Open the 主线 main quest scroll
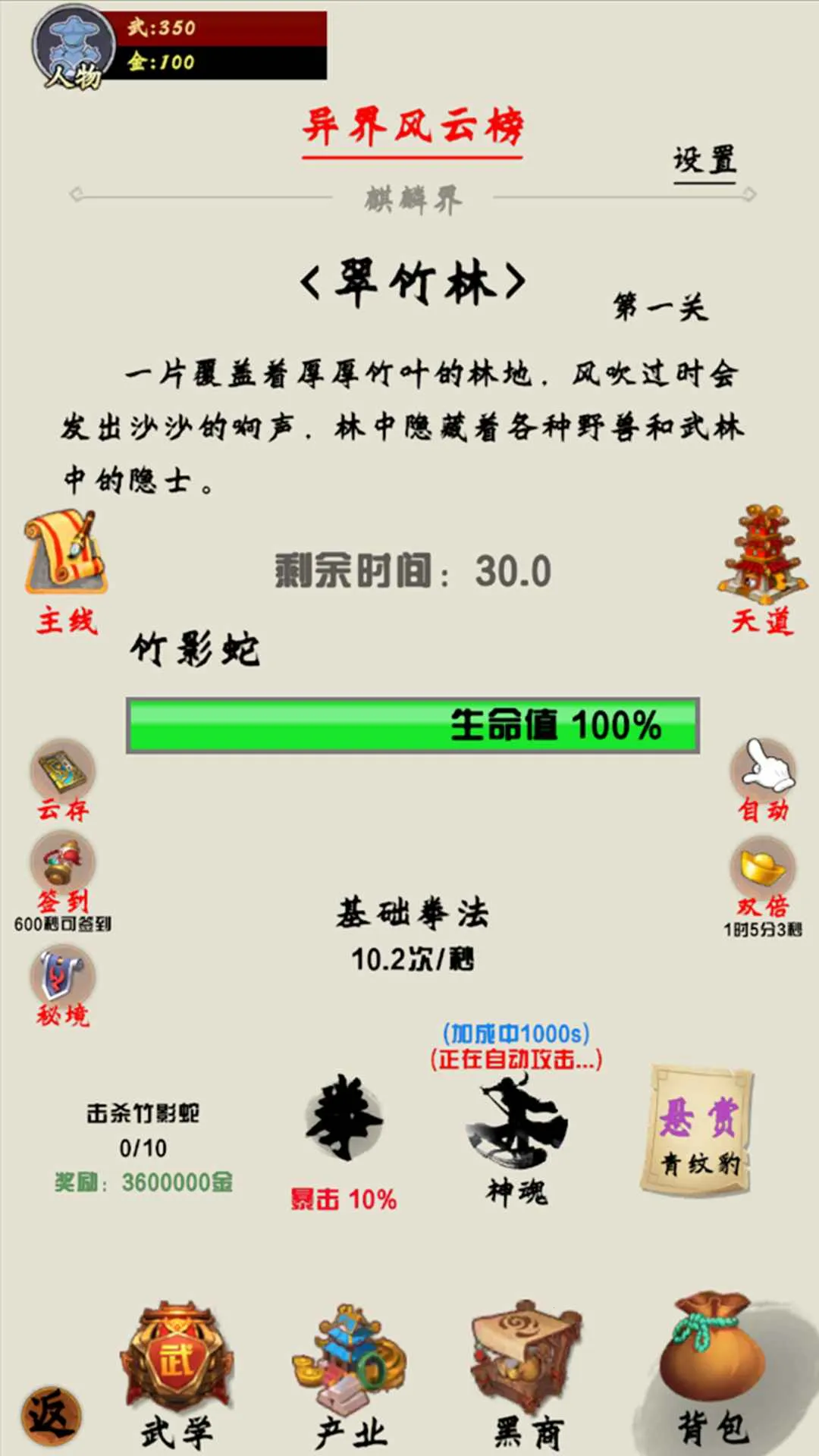819x1456 pixels. 66,569
